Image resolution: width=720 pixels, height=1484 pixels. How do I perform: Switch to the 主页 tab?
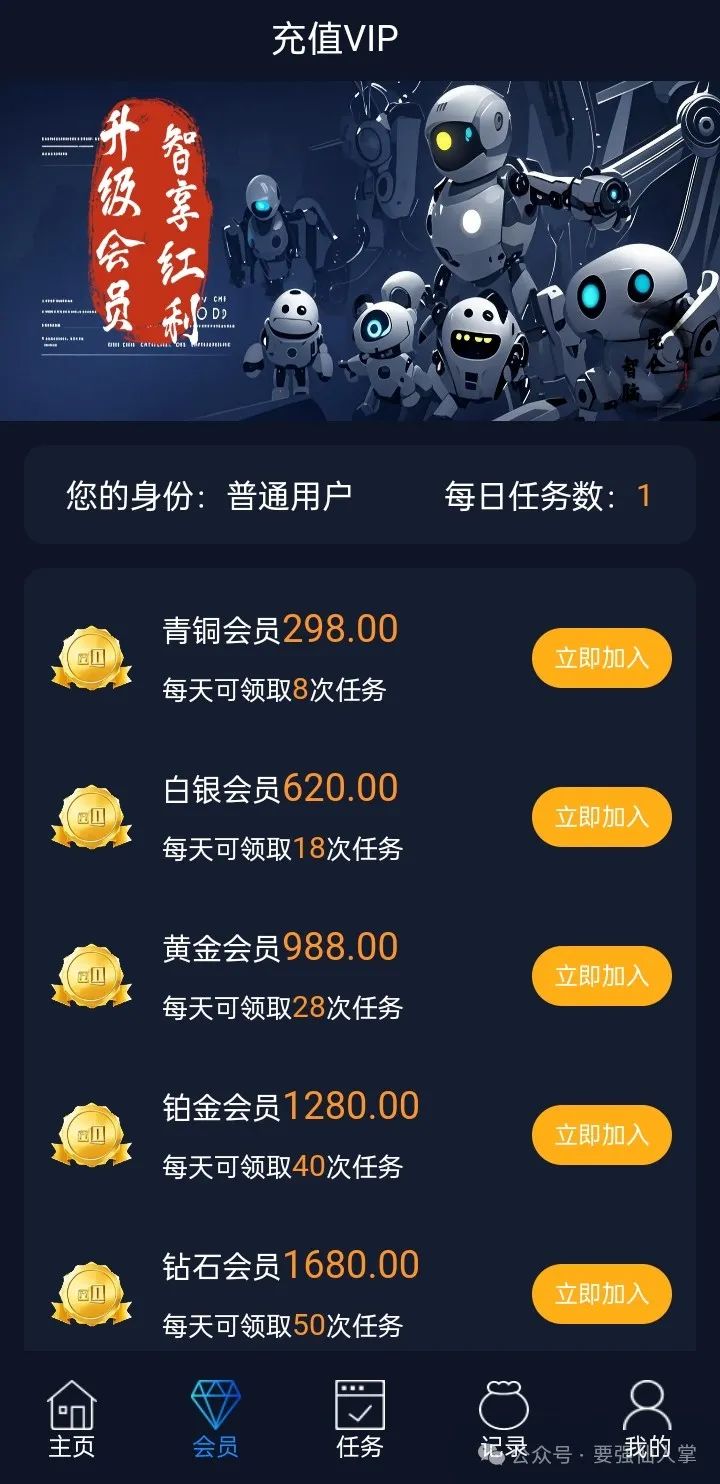[x=72, y=1418]
